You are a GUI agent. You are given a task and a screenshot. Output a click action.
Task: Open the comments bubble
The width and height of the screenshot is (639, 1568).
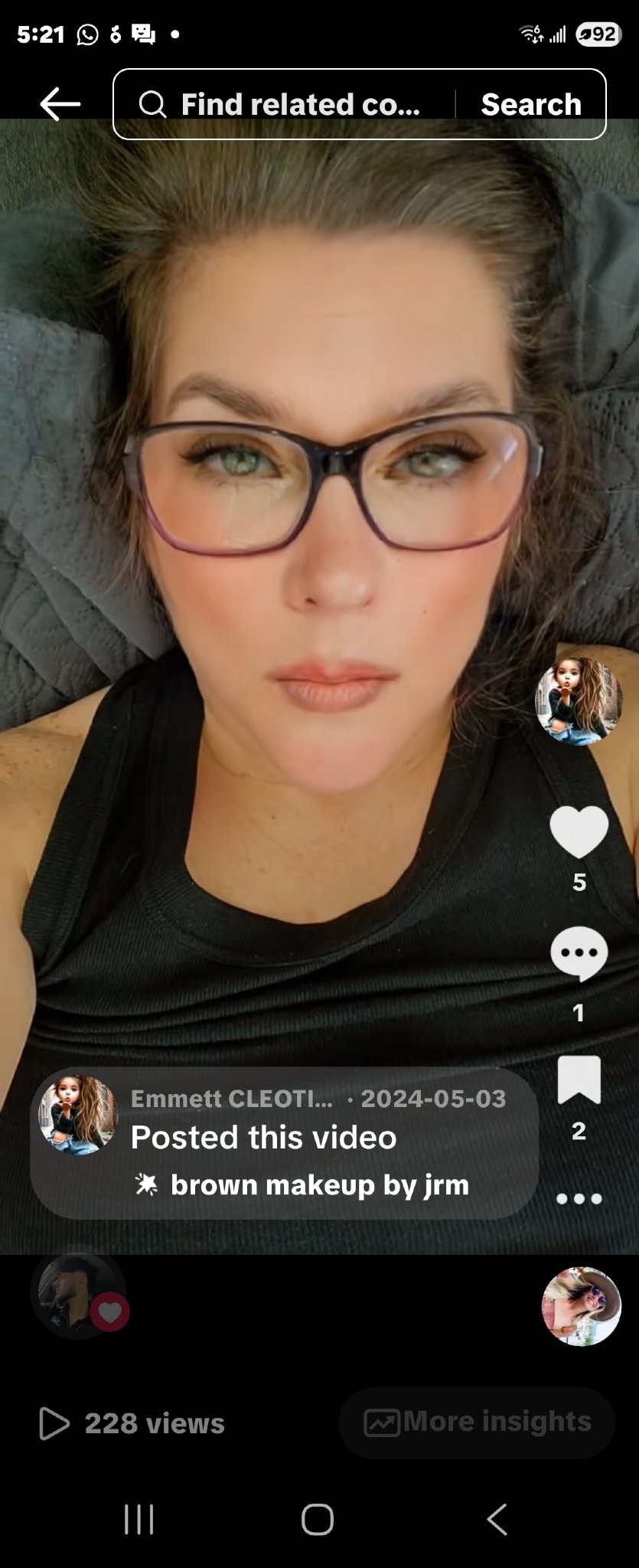point(579,953)
